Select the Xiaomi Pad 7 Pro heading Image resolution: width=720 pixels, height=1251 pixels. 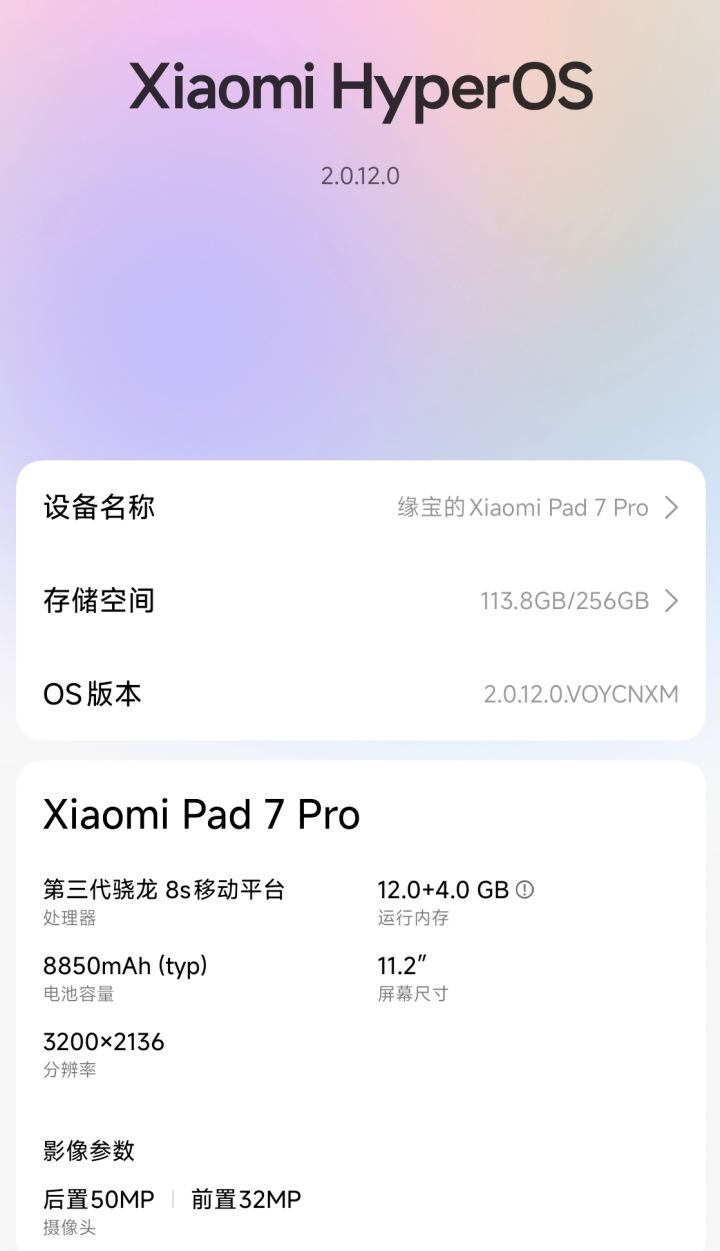point(200,814)
